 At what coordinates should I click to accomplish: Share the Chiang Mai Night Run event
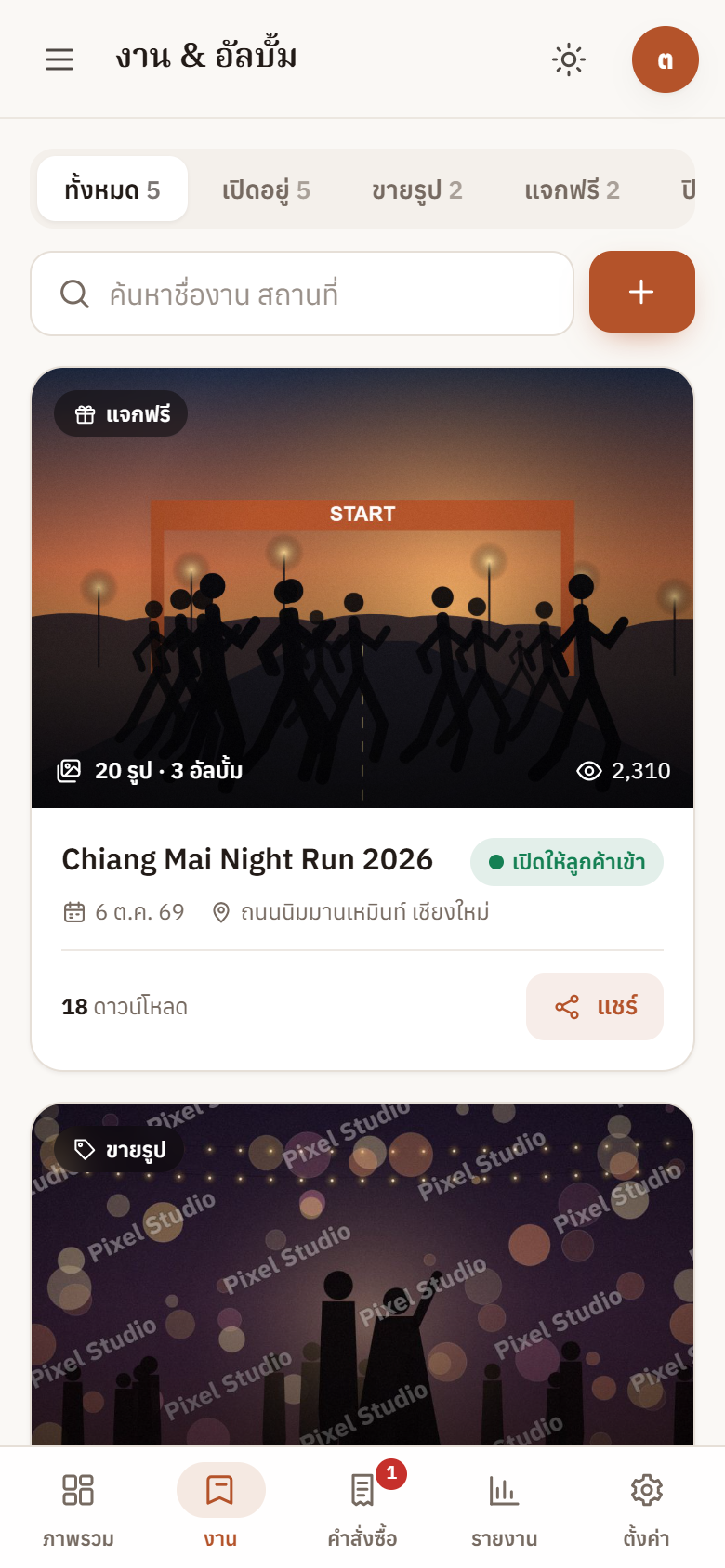(595, 1007)
